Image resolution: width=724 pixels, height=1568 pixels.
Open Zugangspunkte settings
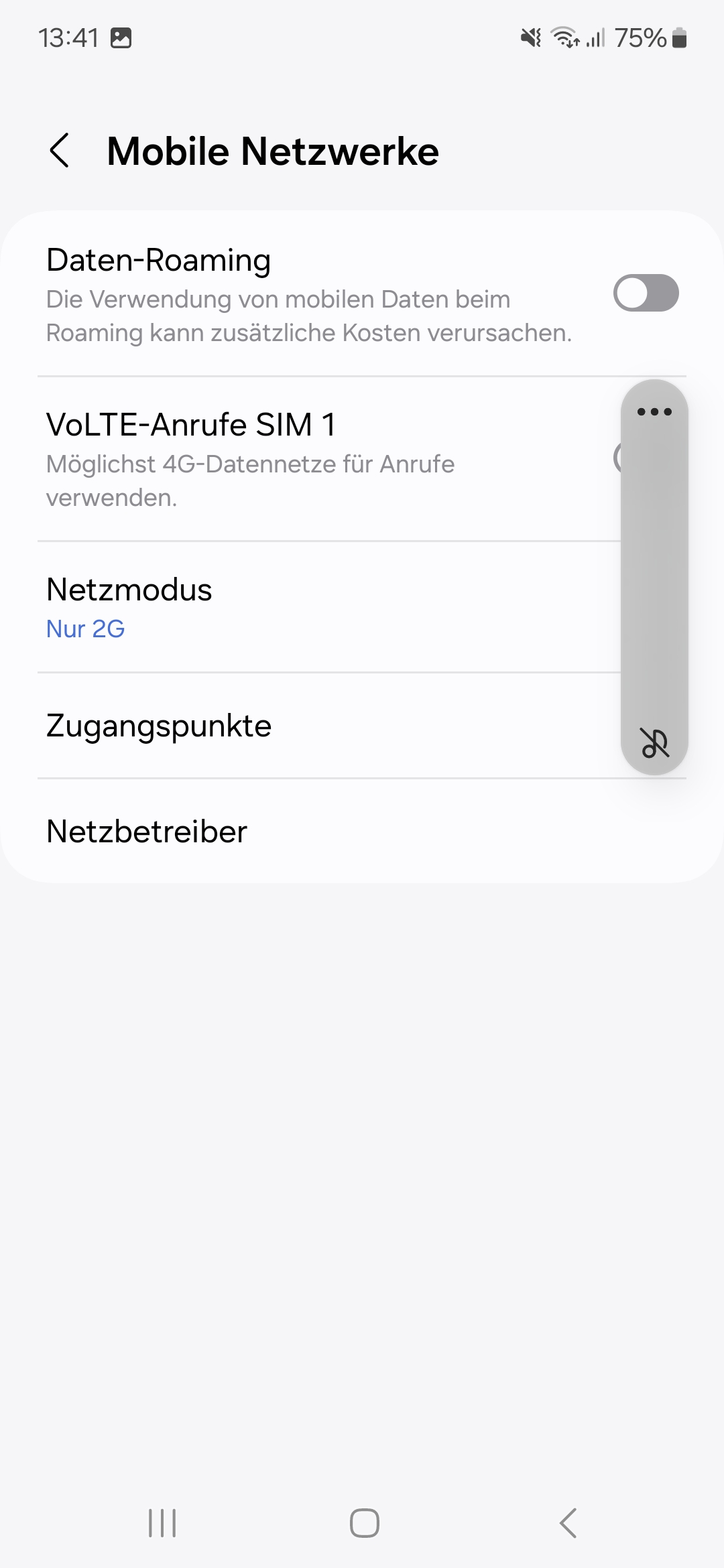(x=268, y=726)
